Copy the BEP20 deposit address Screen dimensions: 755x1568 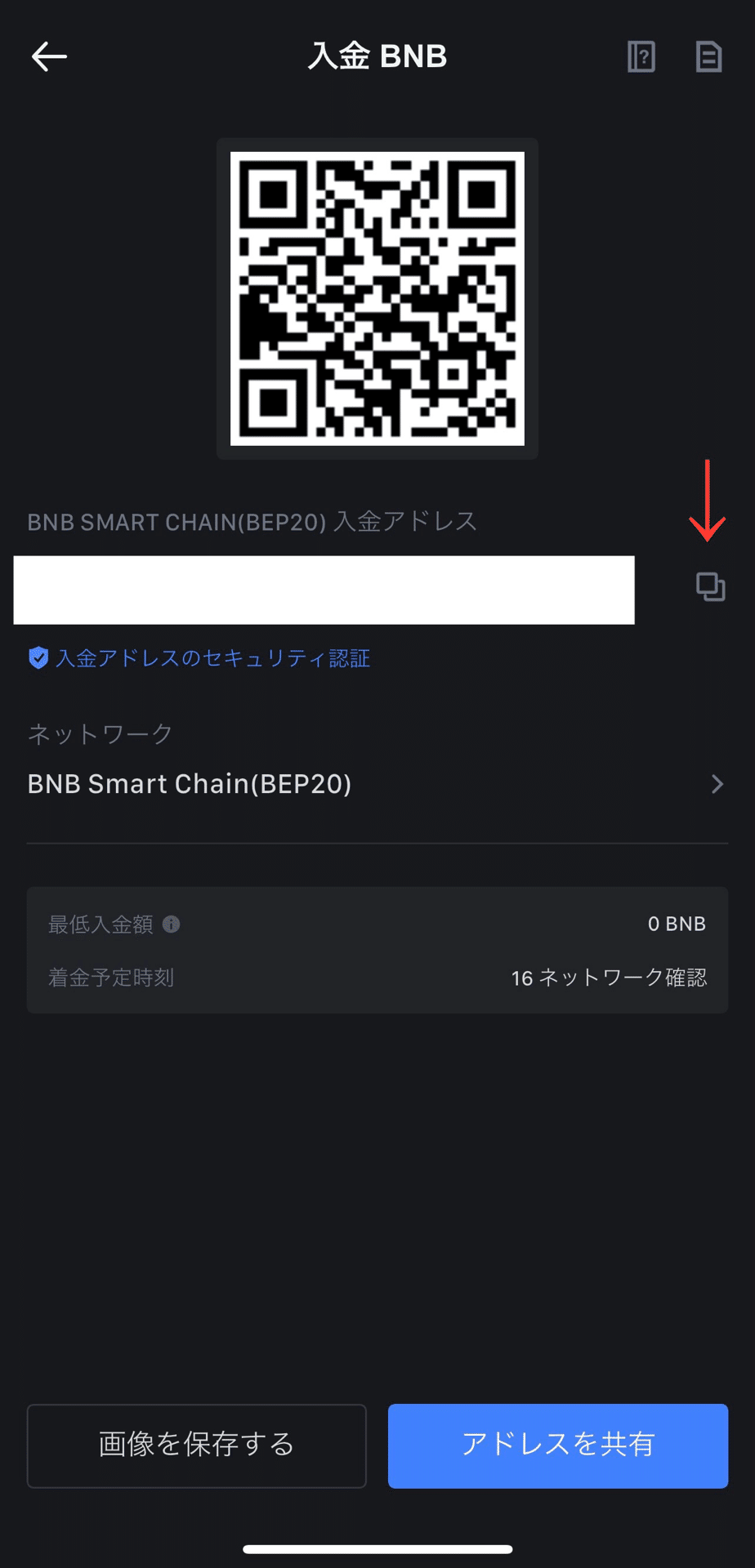pyautogui.click(x=710, y=586)
